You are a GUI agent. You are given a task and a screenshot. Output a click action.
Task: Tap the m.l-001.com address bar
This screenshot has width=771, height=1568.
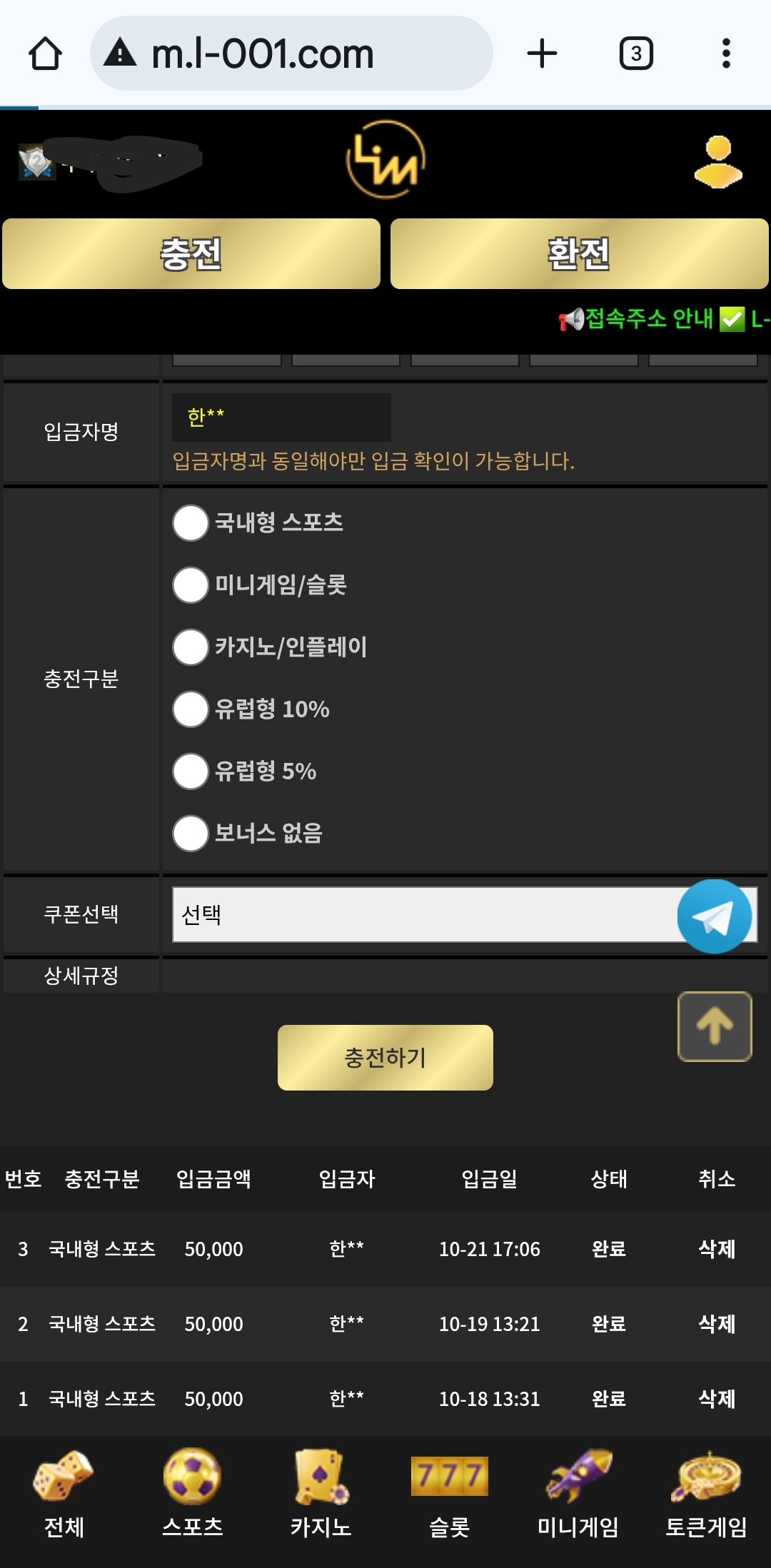pyautogui.click(x=291, y=54)
